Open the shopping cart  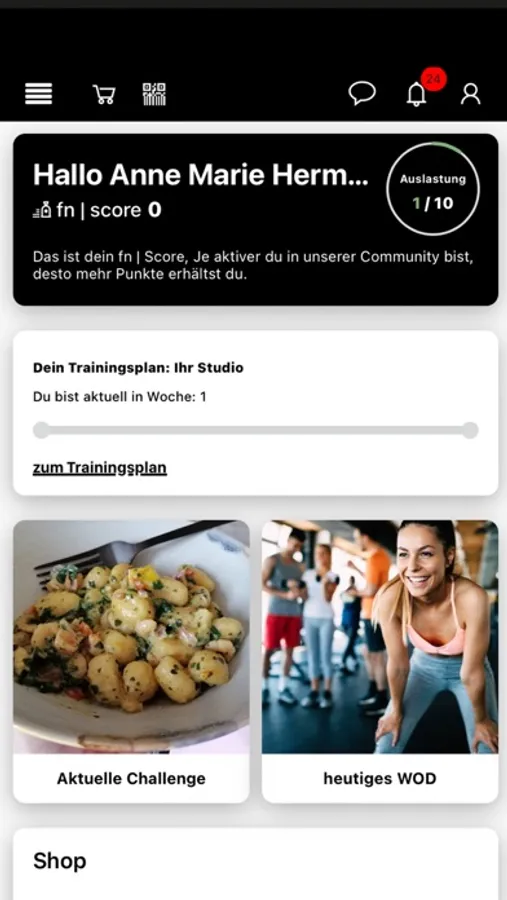click(x=104, y=94)
